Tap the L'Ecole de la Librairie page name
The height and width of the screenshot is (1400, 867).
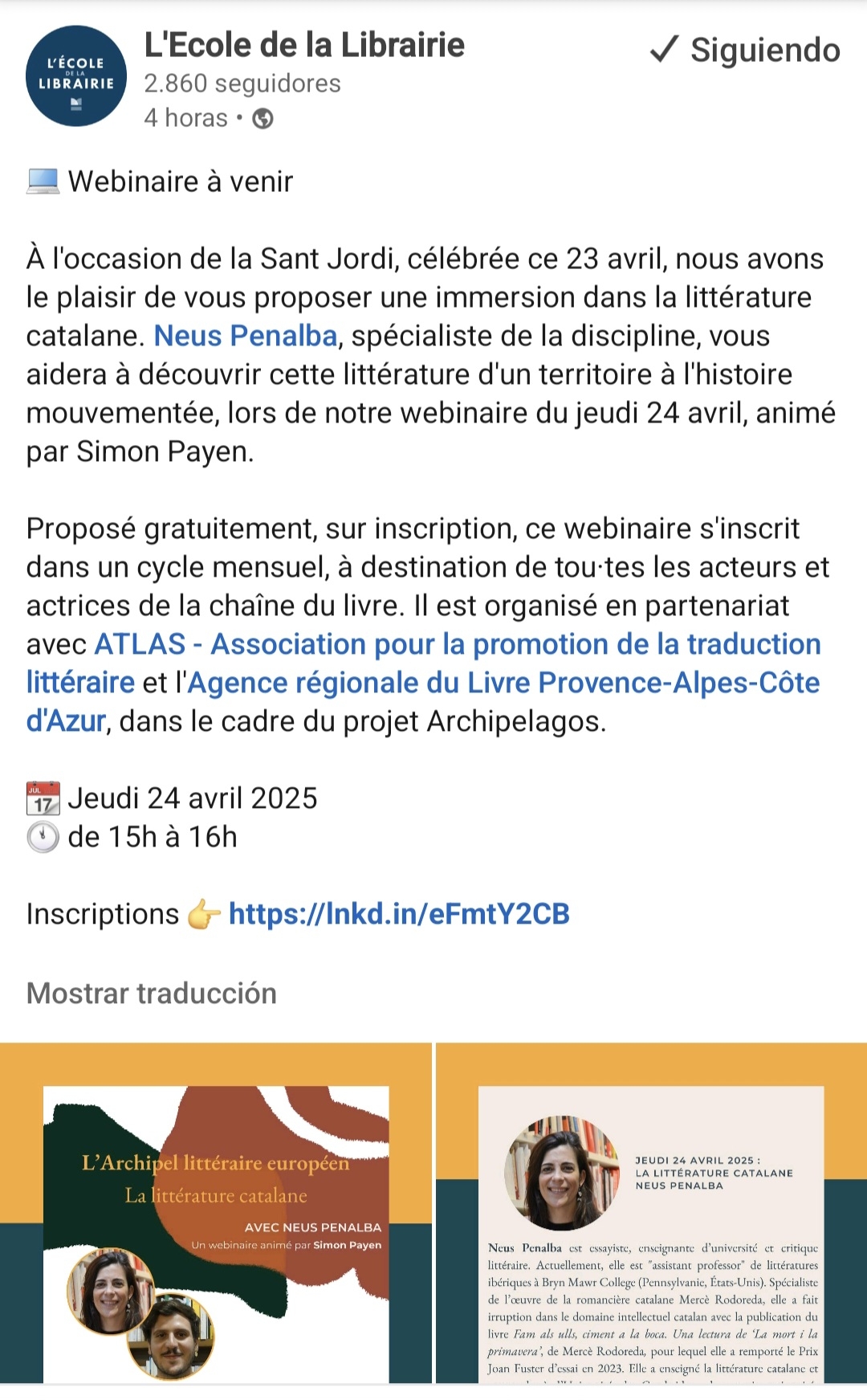(x=304, y=46)
